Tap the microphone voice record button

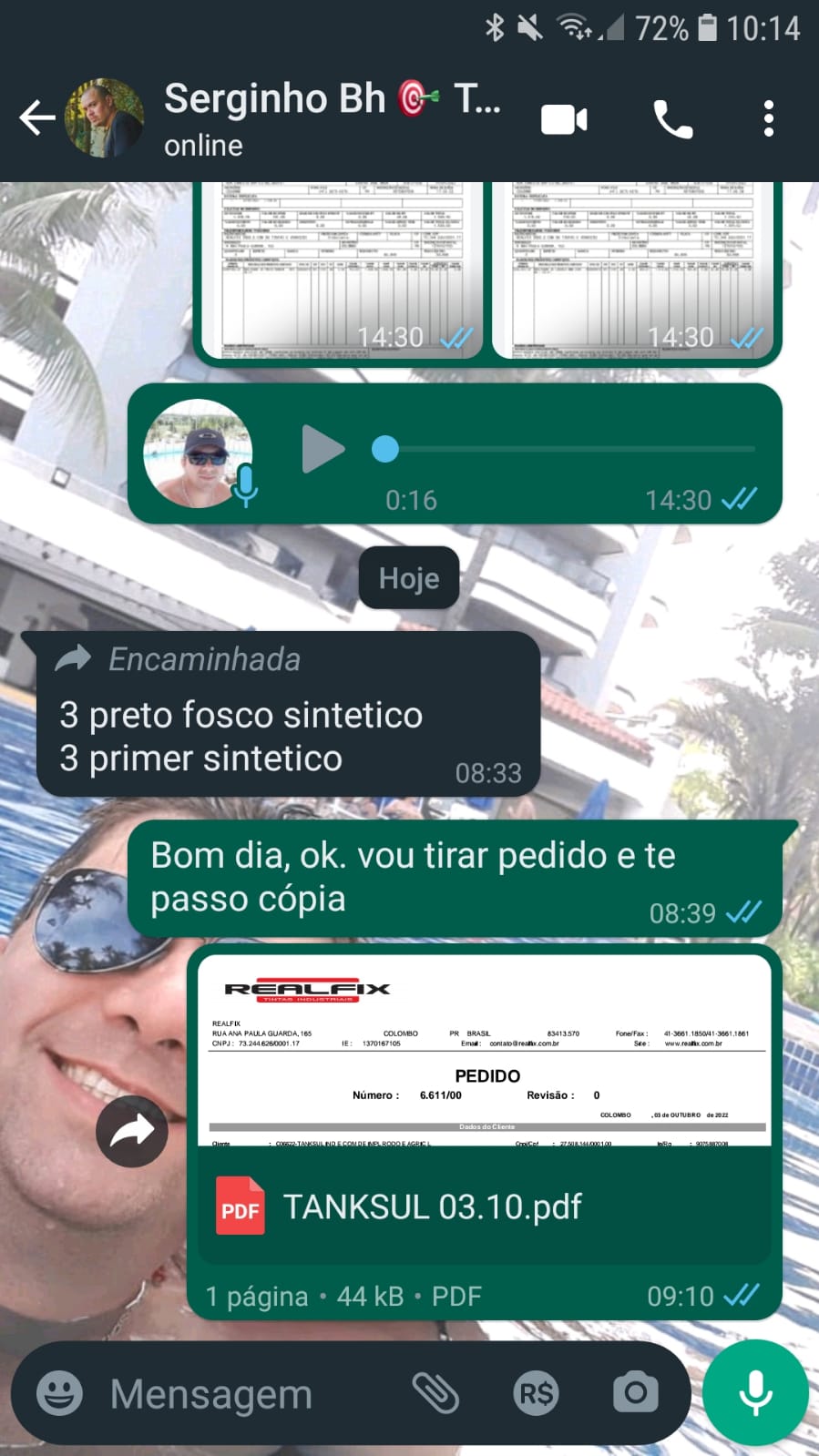[x=755, y=1393]
